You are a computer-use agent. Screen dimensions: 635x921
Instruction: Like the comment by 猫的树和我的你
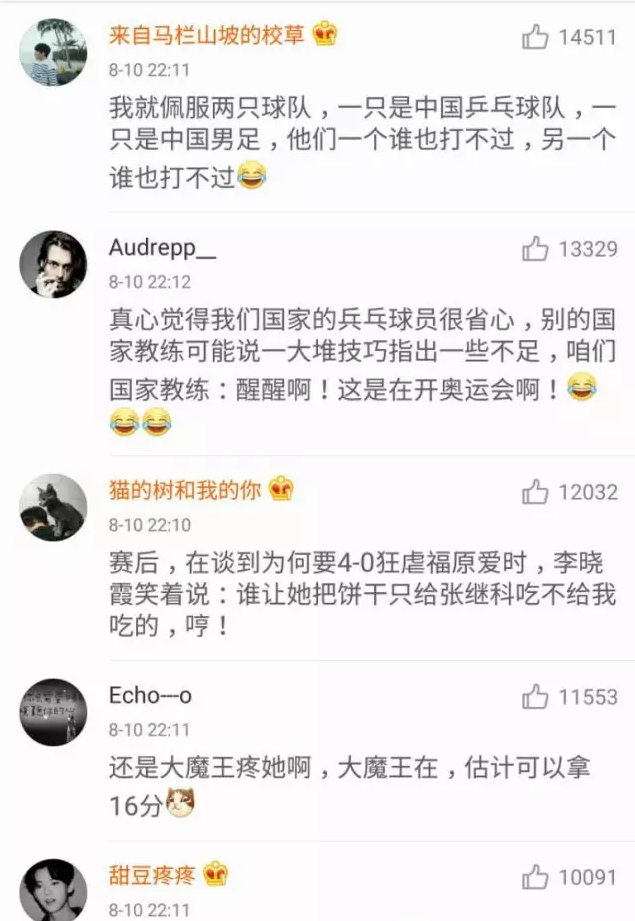535,491
